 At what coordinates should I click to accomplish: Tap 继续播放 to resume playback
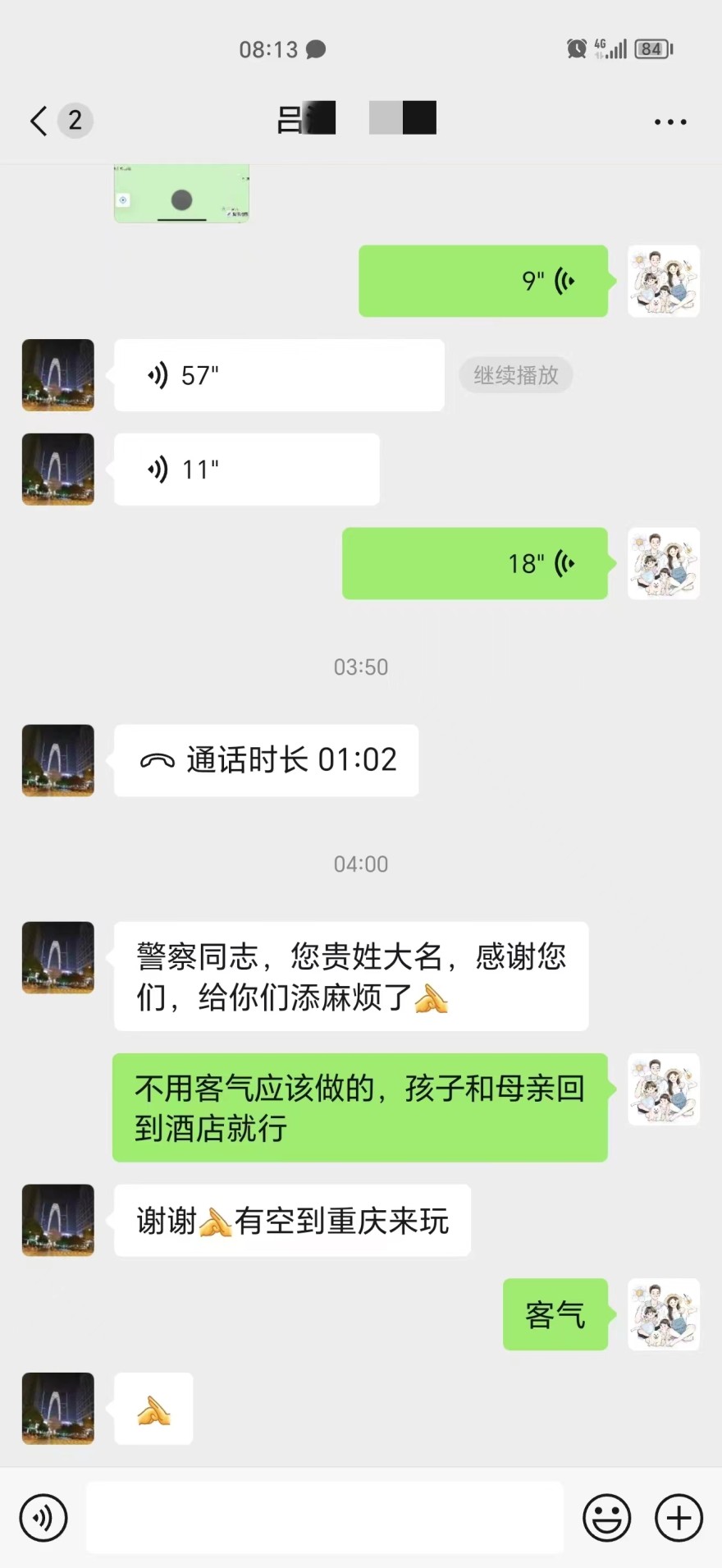click(x=515, y=375)
